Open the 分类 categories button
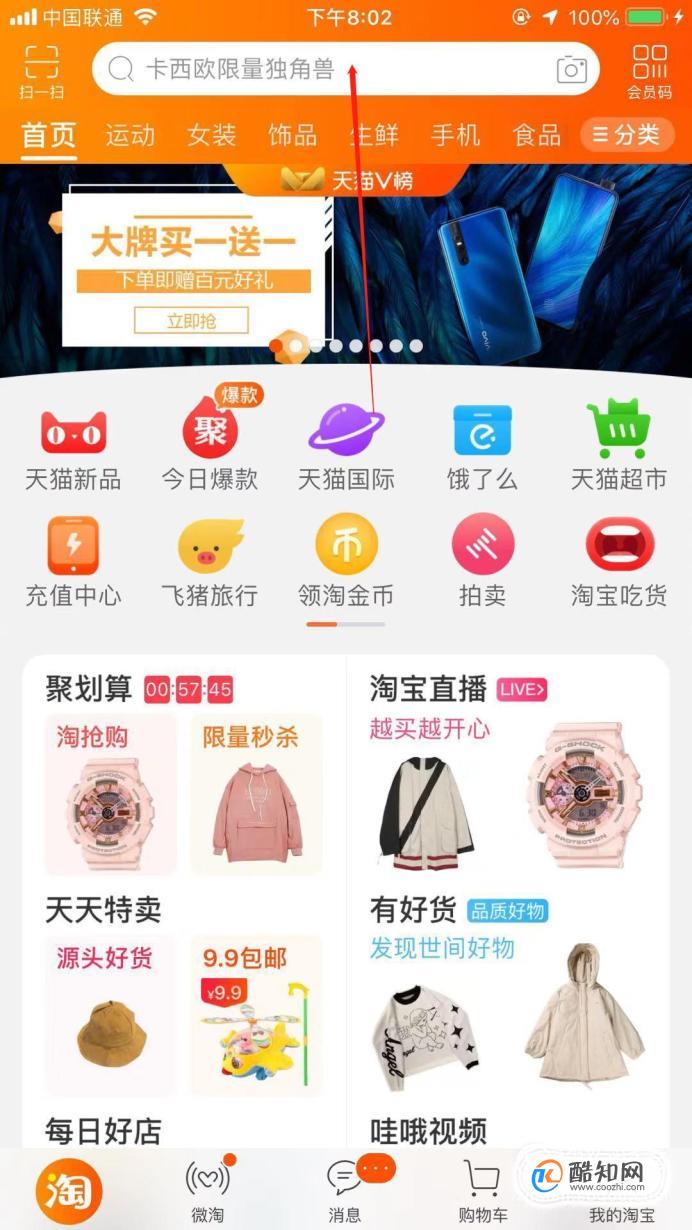The width and height of the screenshot is (692, 1230). coord(626,135)
